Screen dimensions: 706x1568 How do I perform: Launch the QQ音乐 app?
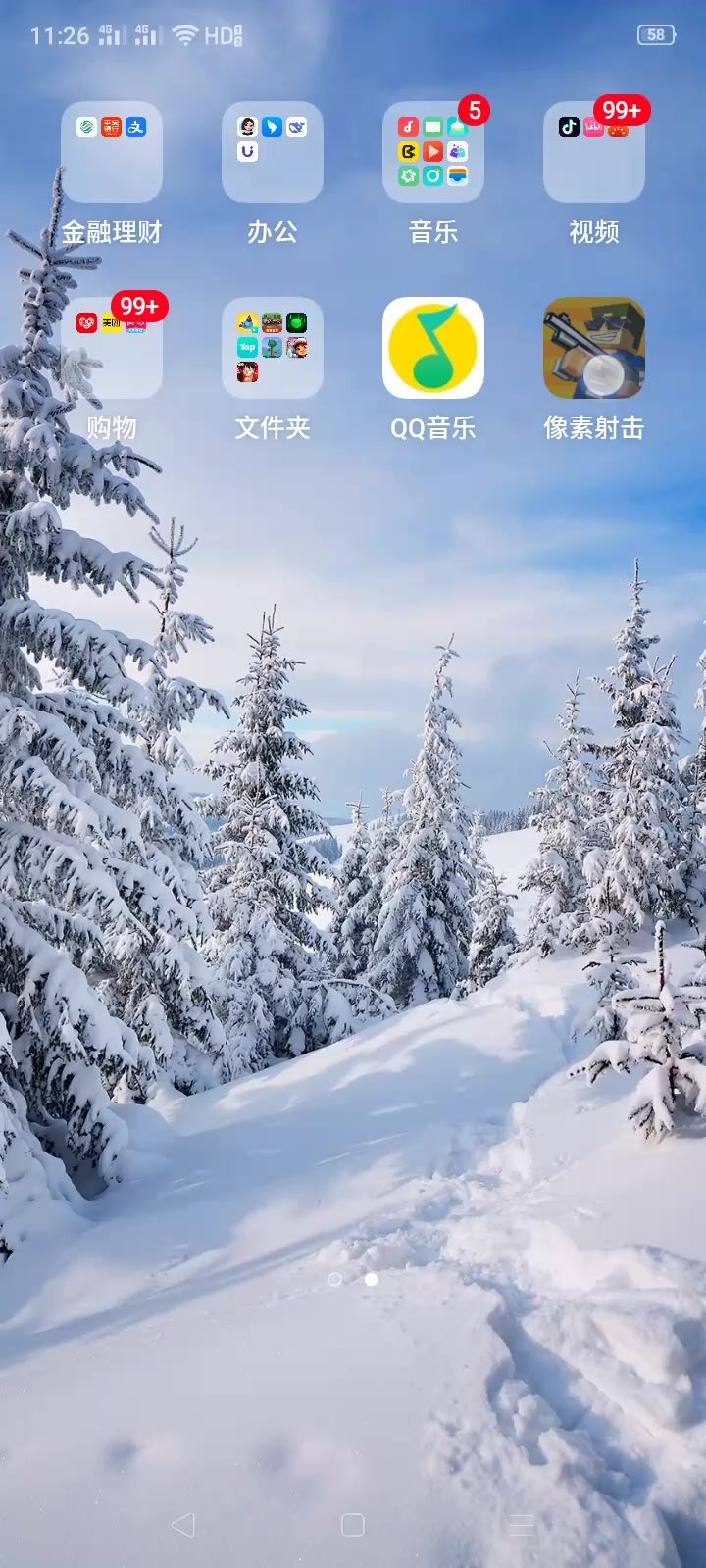tap(433, 348)
